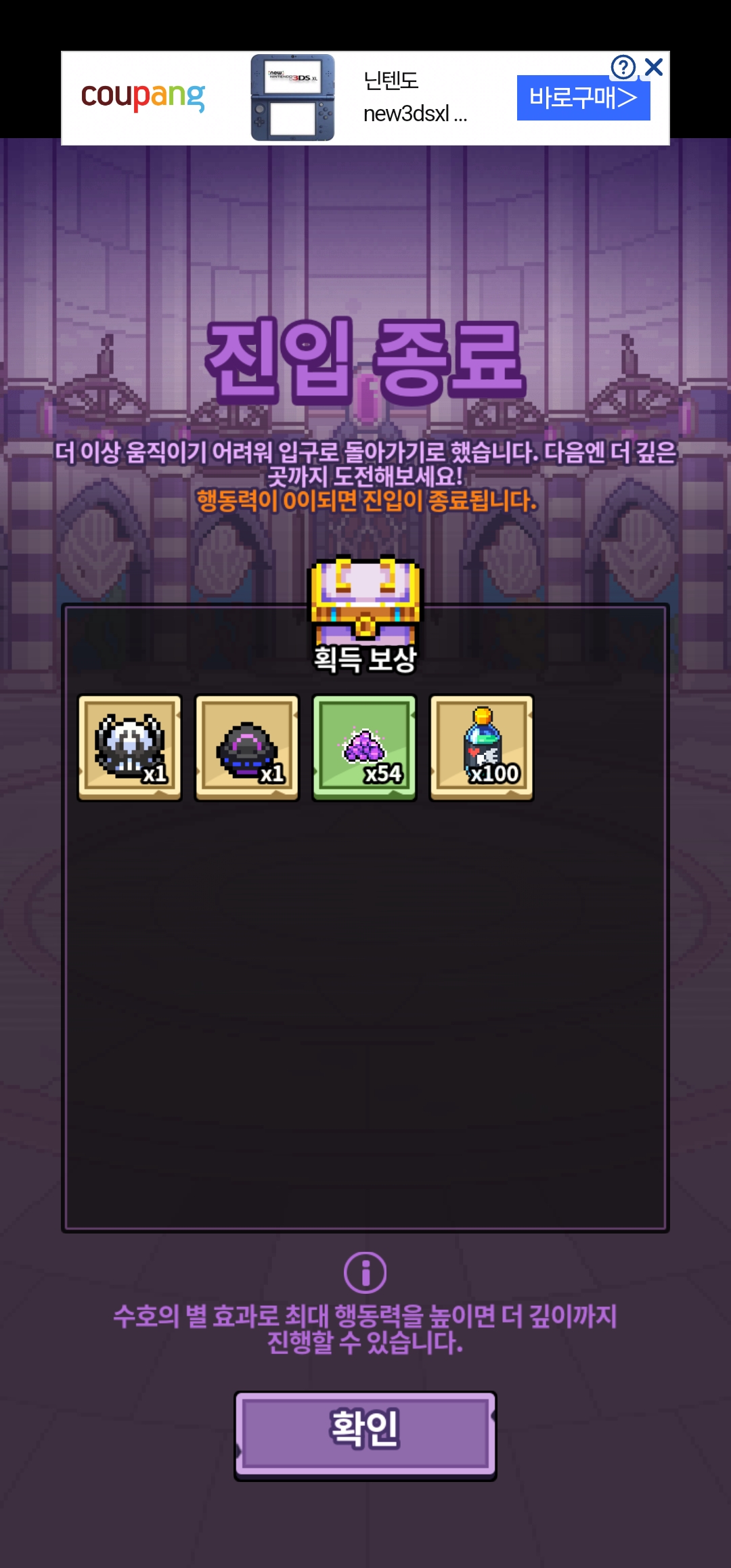Image resolution: width=731 pixels, height=1568 pixels.
Task: Tap 바로구매 button in the ad
Action: 583,99
